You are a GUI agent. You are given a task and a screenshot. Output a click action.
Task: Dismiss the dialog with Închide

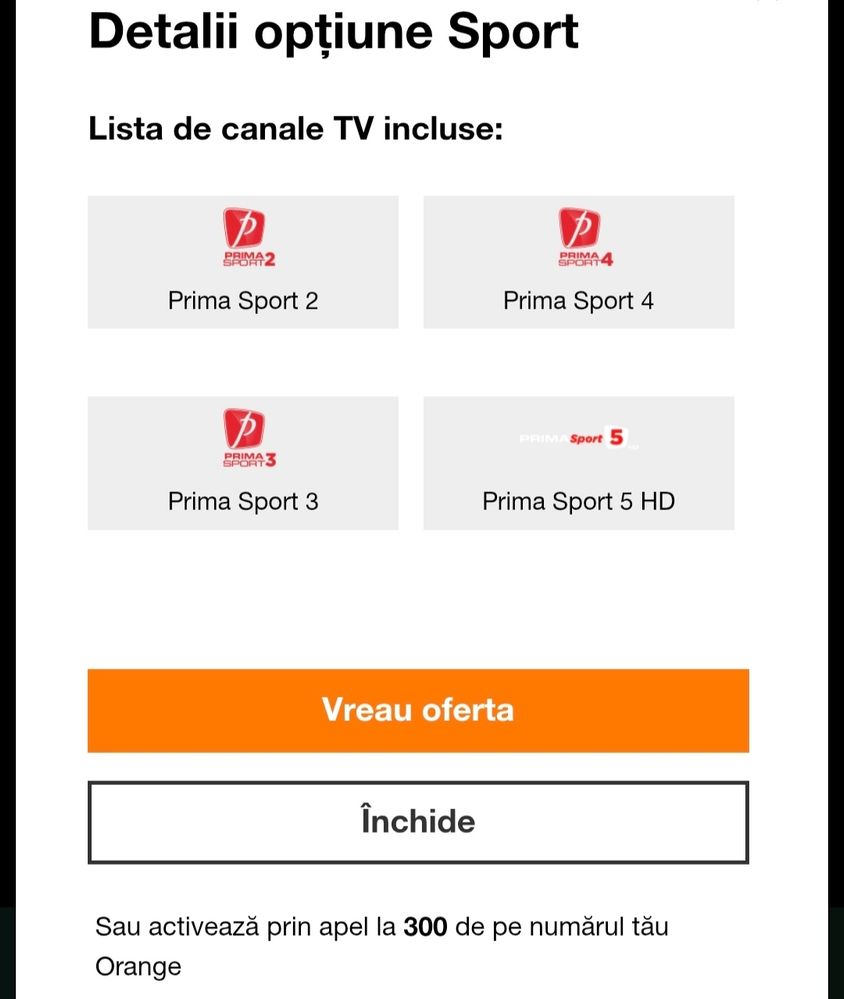[x=418, y=822]
